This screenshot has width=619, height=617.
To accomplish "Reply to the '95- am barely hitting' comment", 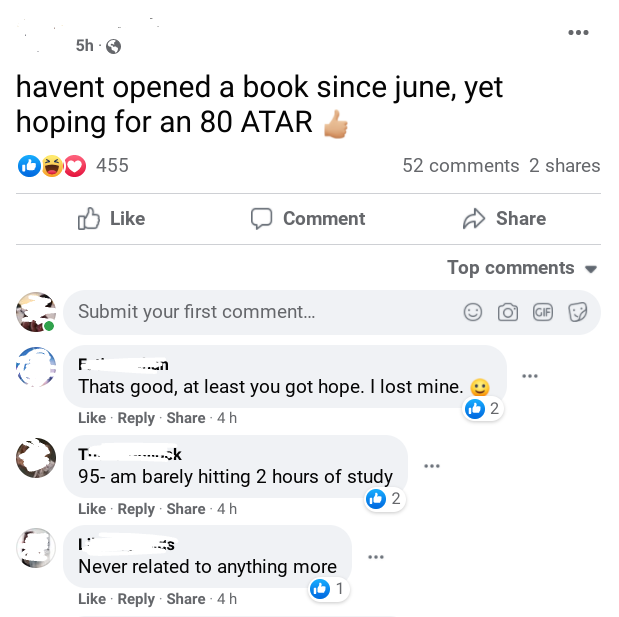I will coord(136,509).
